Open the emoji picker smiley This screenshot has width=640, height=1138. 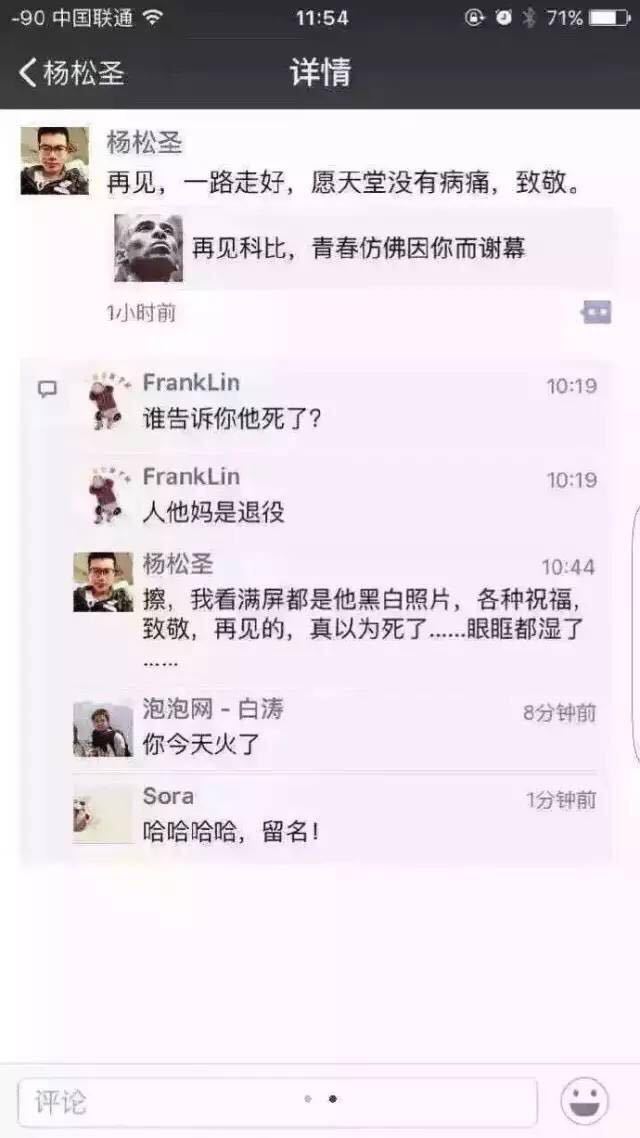pos(584,1101)
